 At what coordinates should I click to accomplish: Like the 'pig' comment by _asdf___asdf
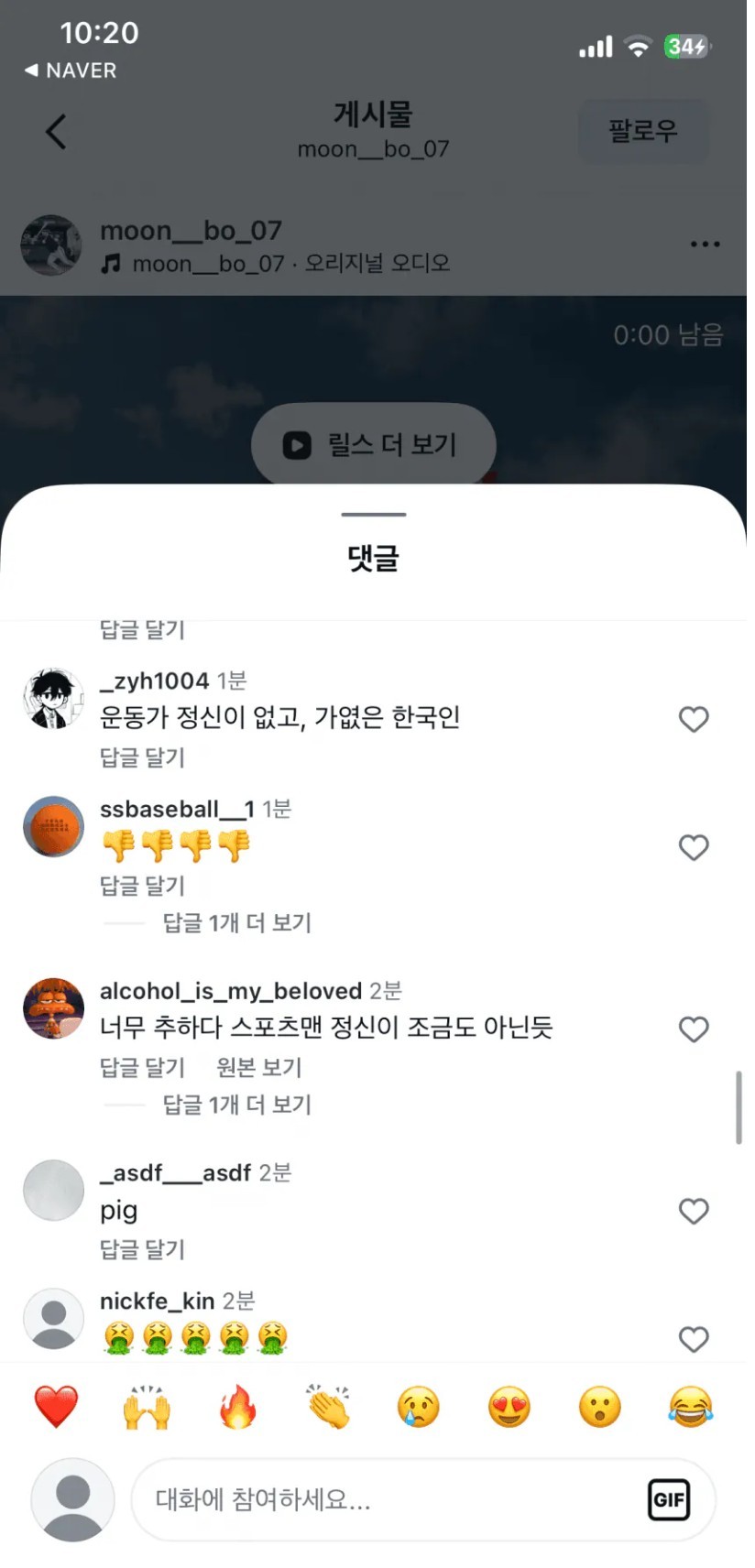pos(694,1211)
